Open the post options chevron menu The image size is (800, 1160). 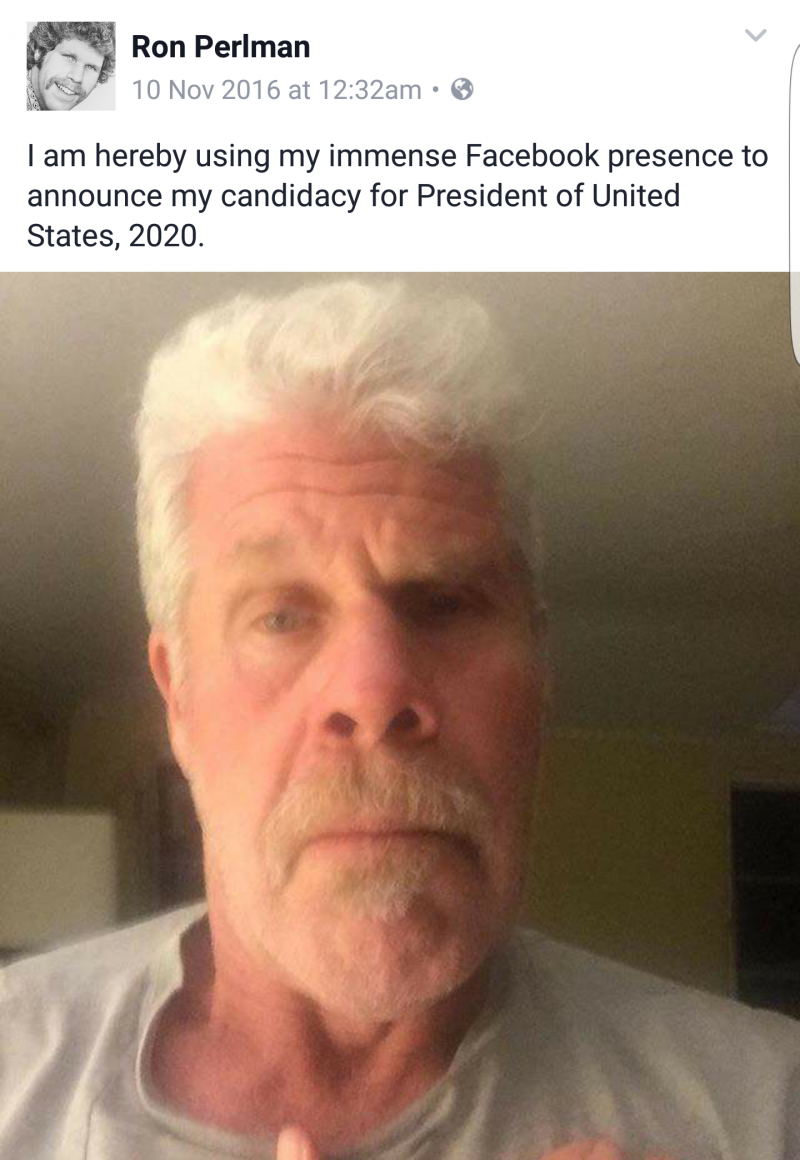756,36
